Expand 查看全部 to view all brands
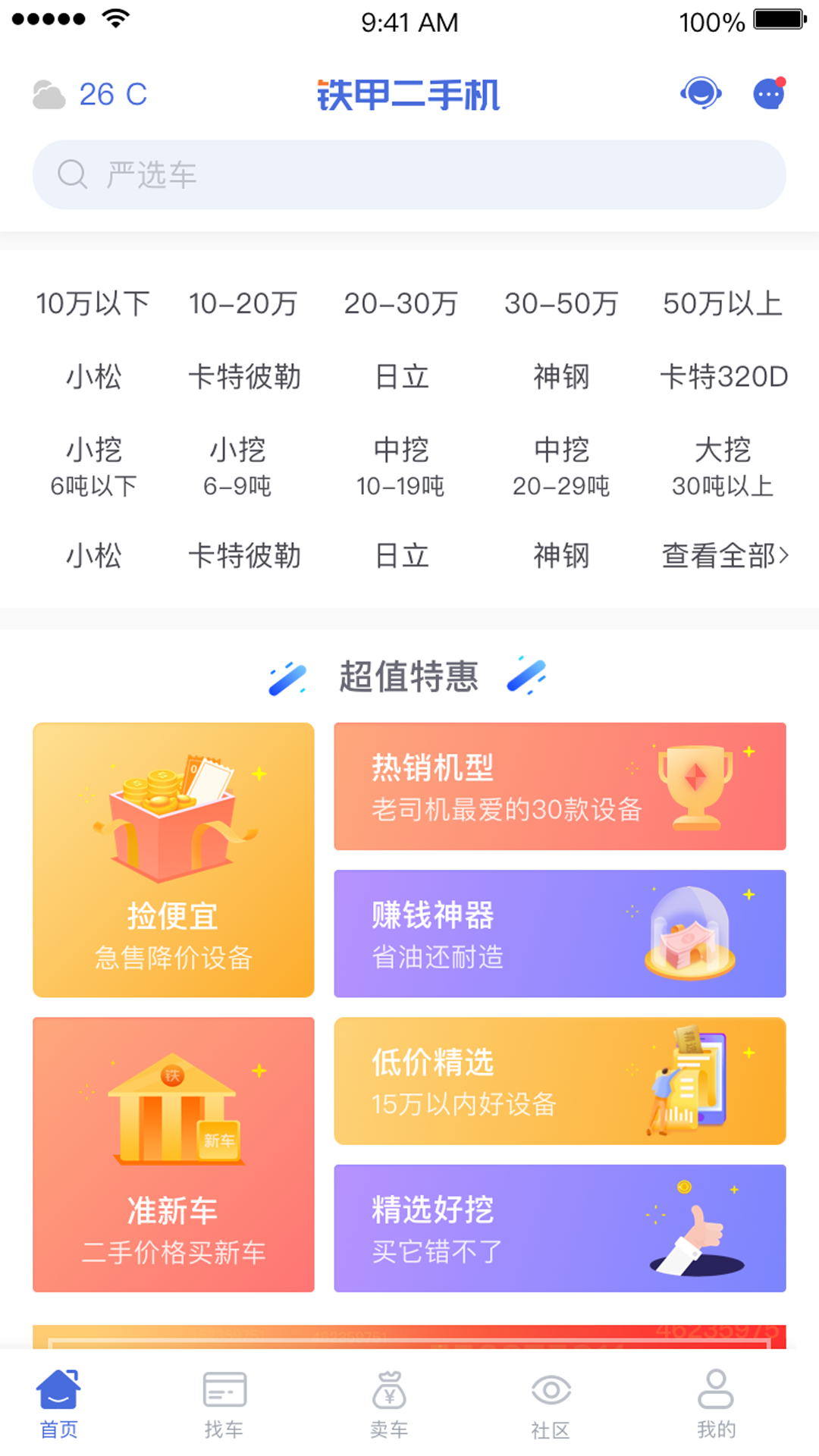This screenshot has width=819, height=1456. pos(723,557)
